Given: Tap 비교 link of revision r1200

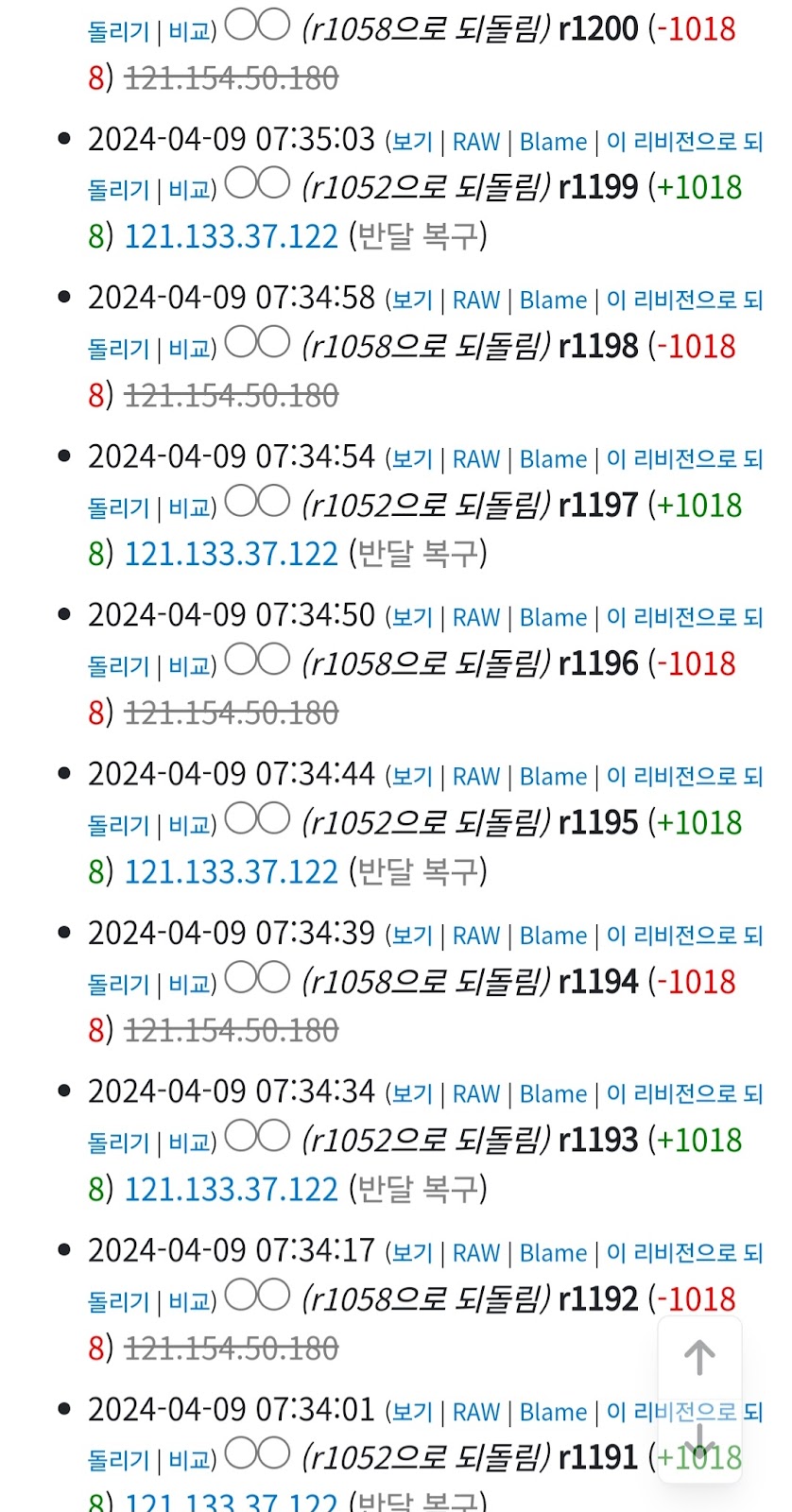Looking at the screenshot, I should coord(190,30).
